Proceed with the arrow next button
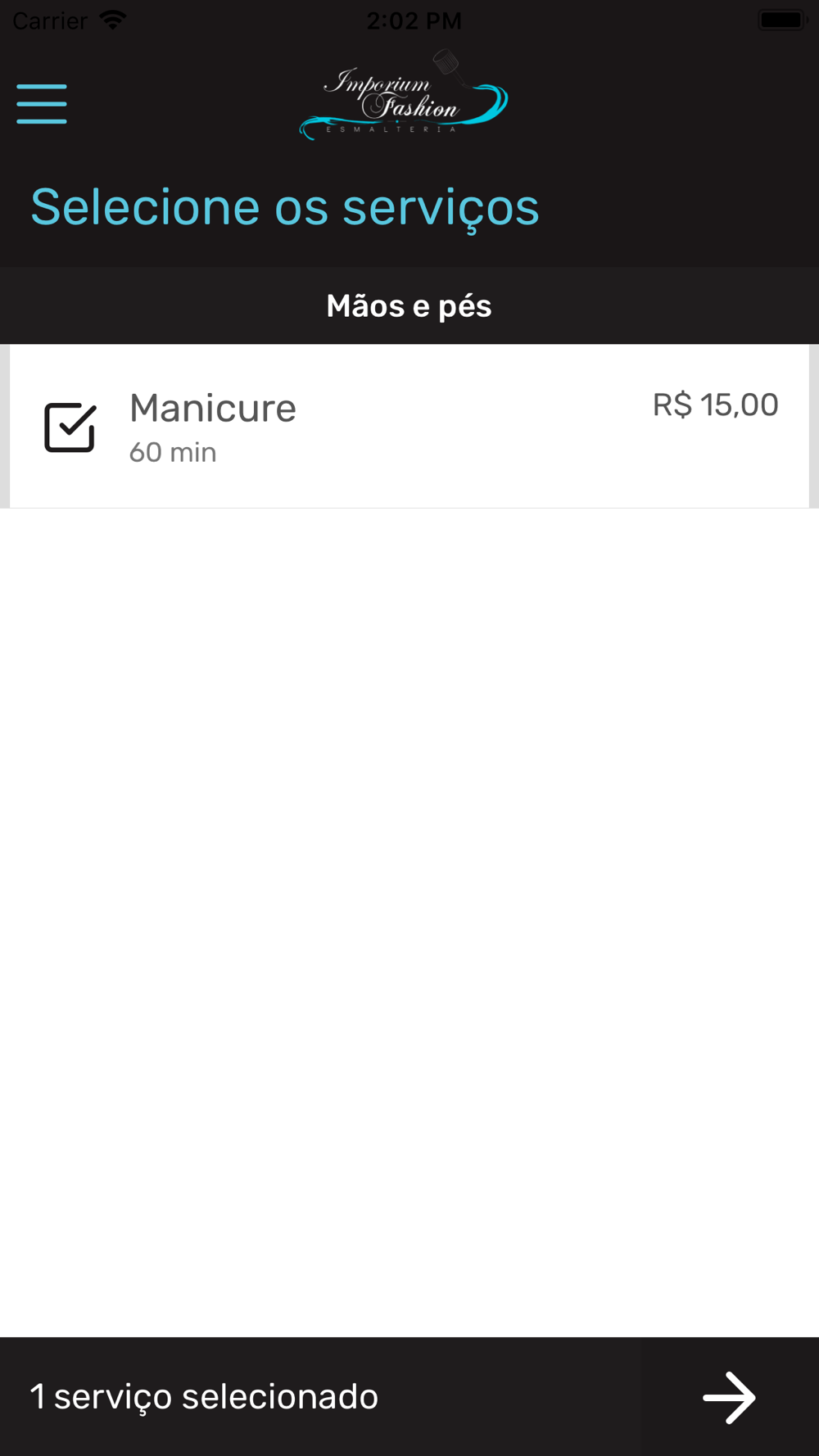 click(729, 1397)
